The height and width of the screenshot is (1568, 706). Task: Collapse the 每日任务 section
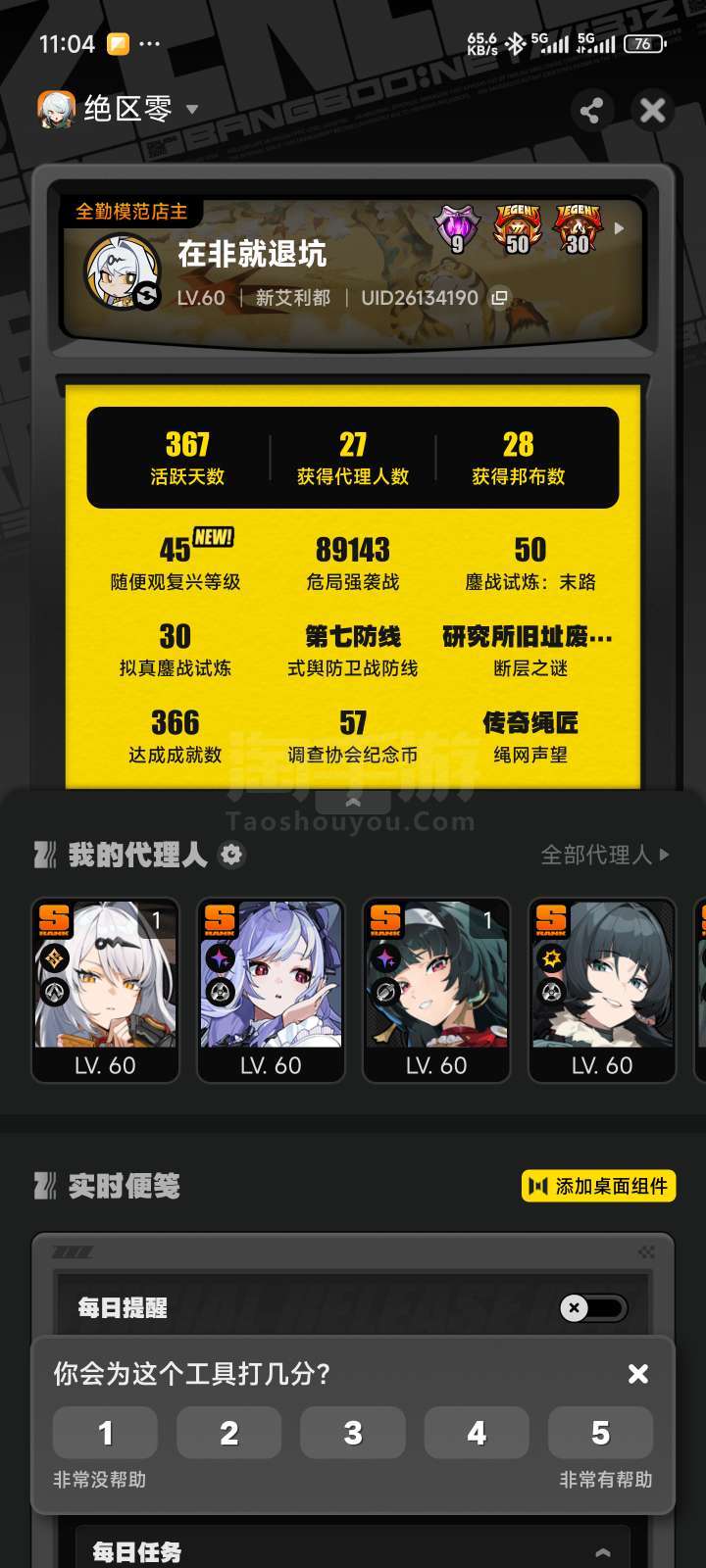click(x=603, y=1551)
